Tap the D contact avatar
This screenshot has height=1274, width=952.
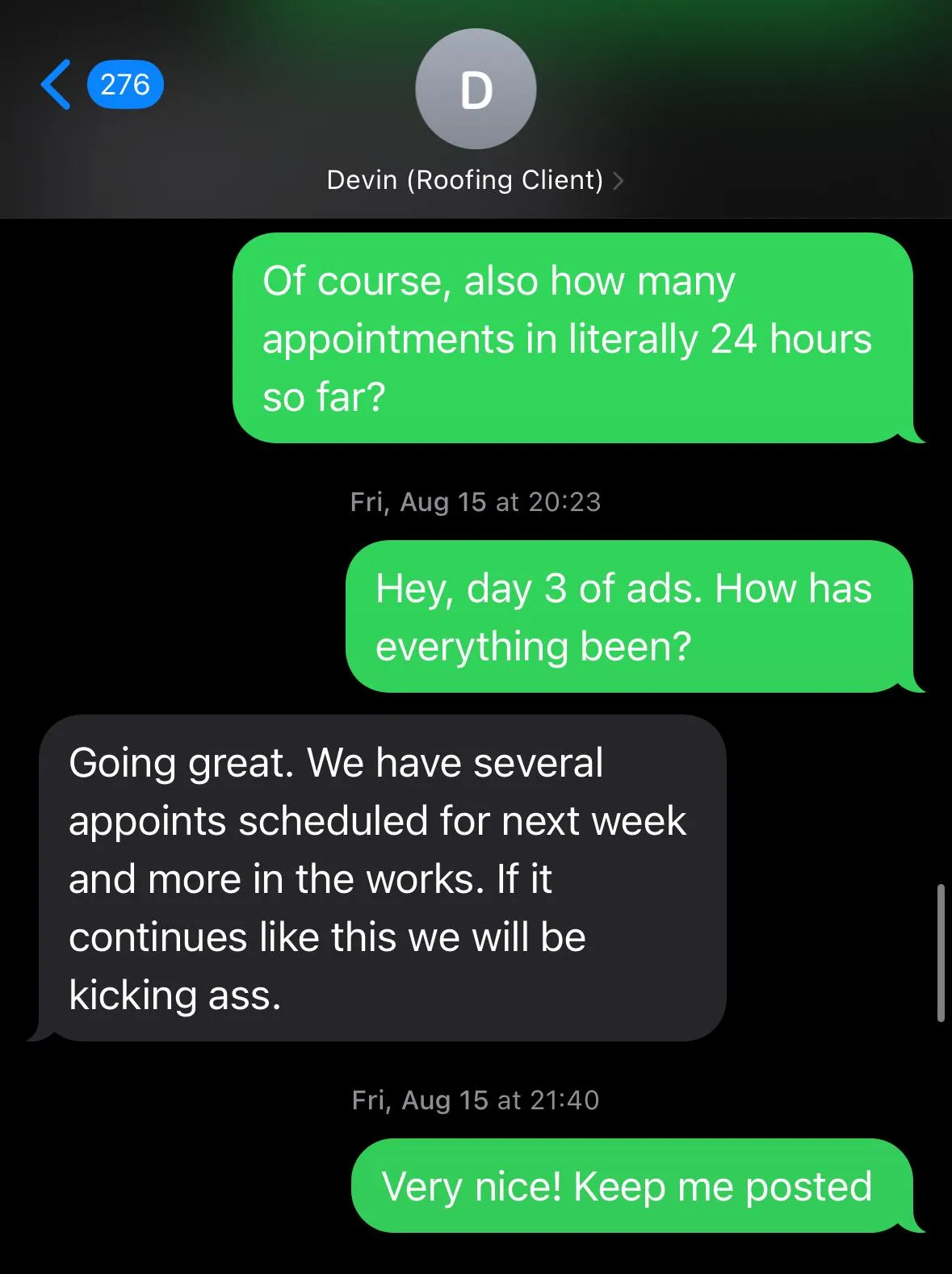point(476,89)
